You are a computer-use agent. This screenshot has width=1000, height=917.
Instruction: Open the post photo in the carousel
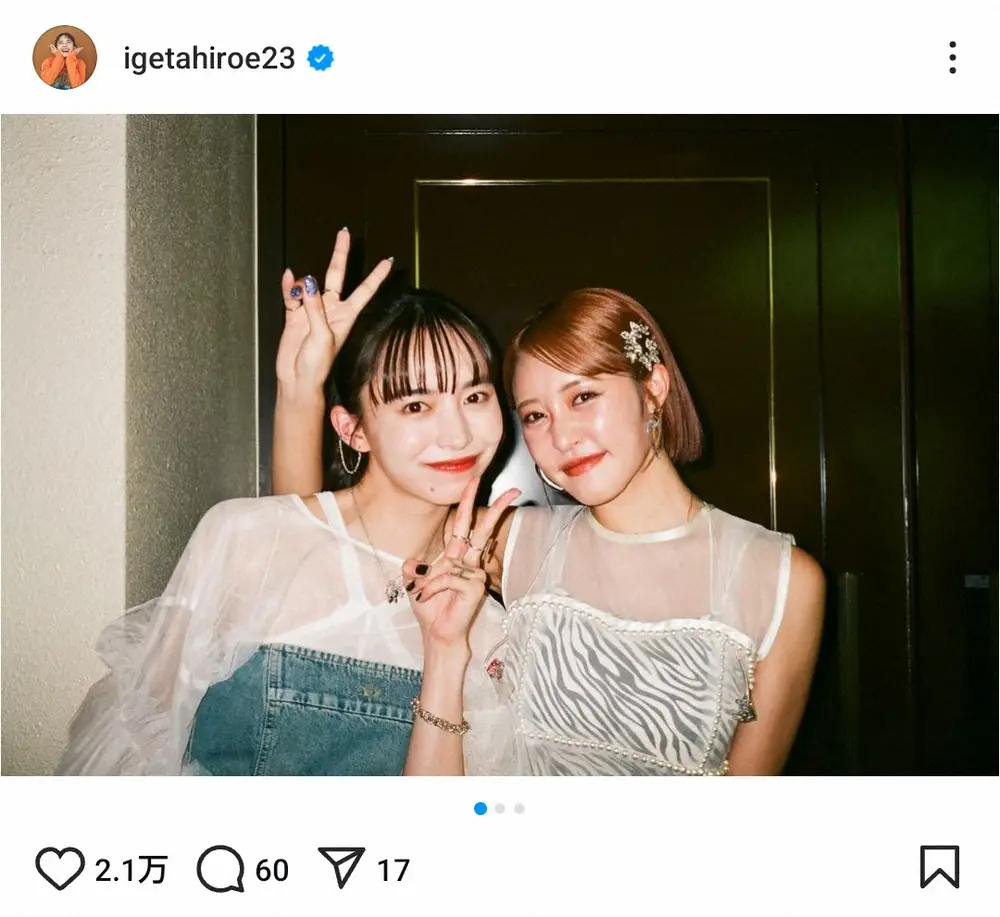point(500,445)
